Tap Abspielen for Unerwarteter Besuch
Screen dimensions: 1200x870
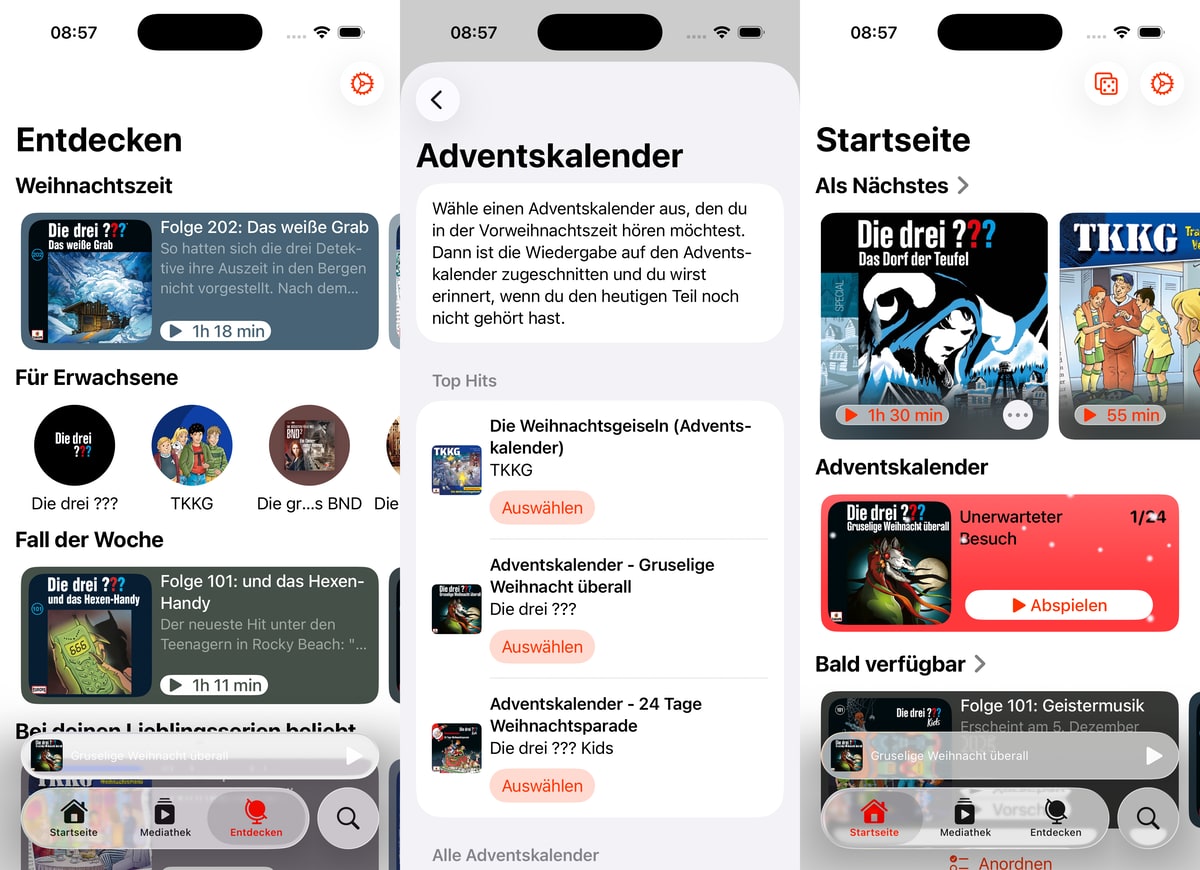pyautogui.click(x=1058, y=605)
